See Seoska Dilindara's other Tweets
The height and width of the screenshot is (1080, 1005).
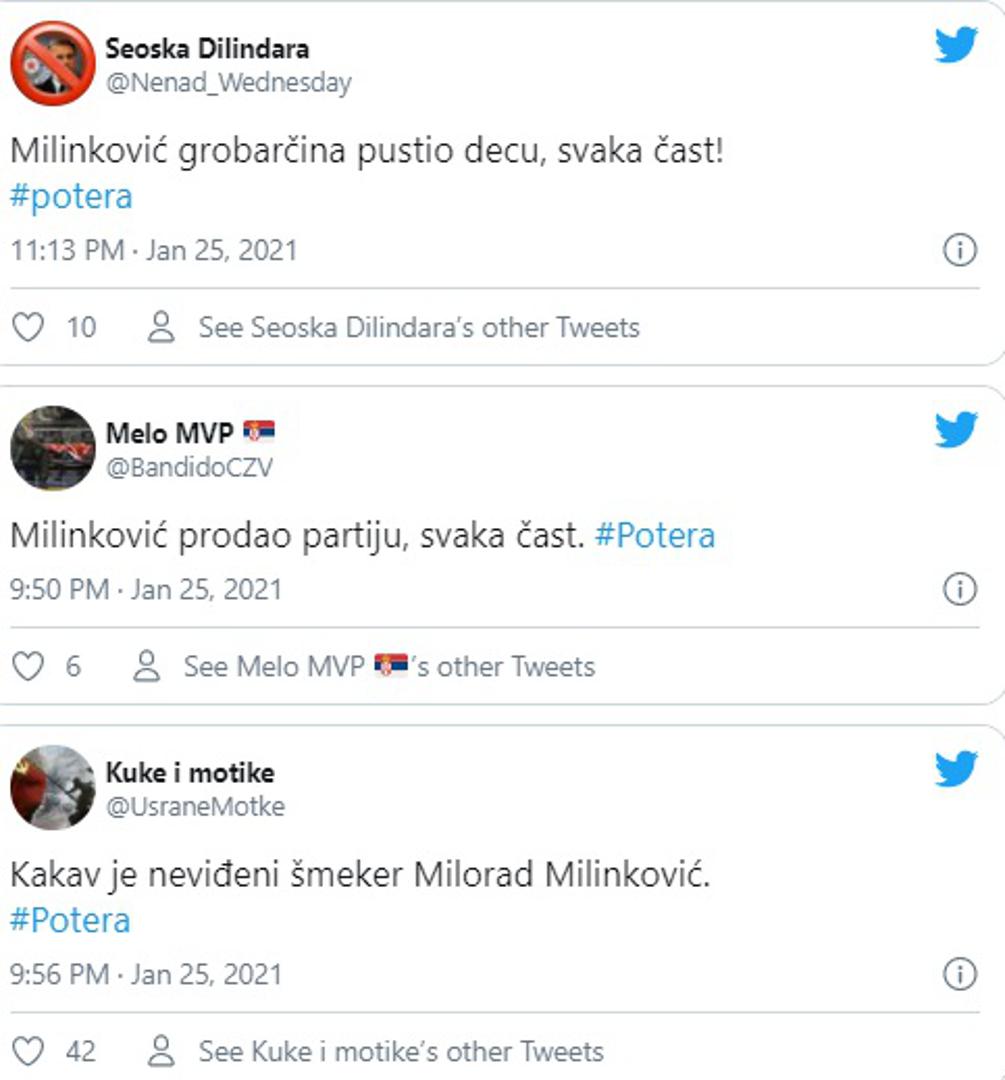click(418, 327)
